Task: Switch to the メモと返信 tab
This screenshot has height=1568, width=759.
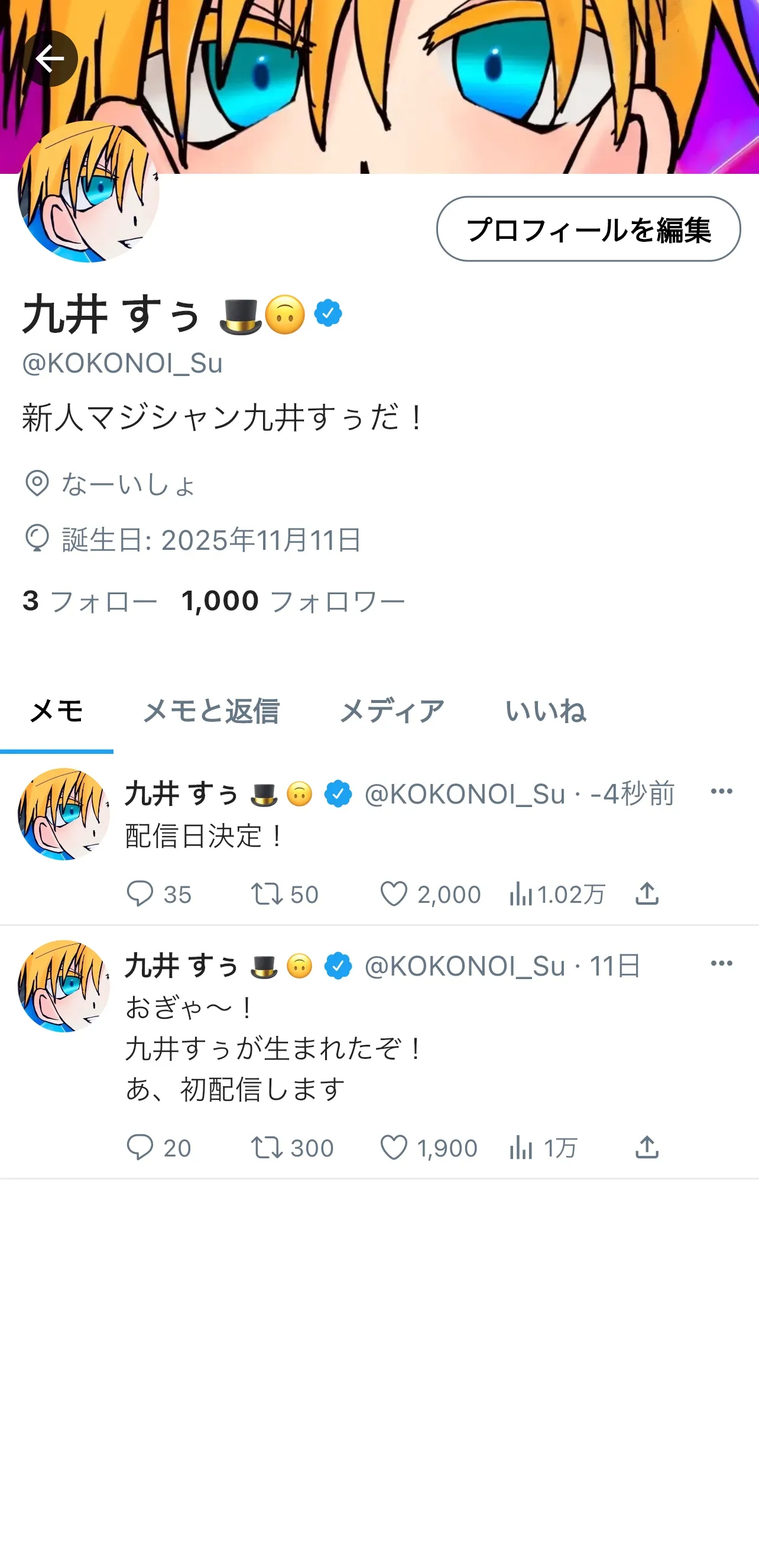Action: (210, 711)
